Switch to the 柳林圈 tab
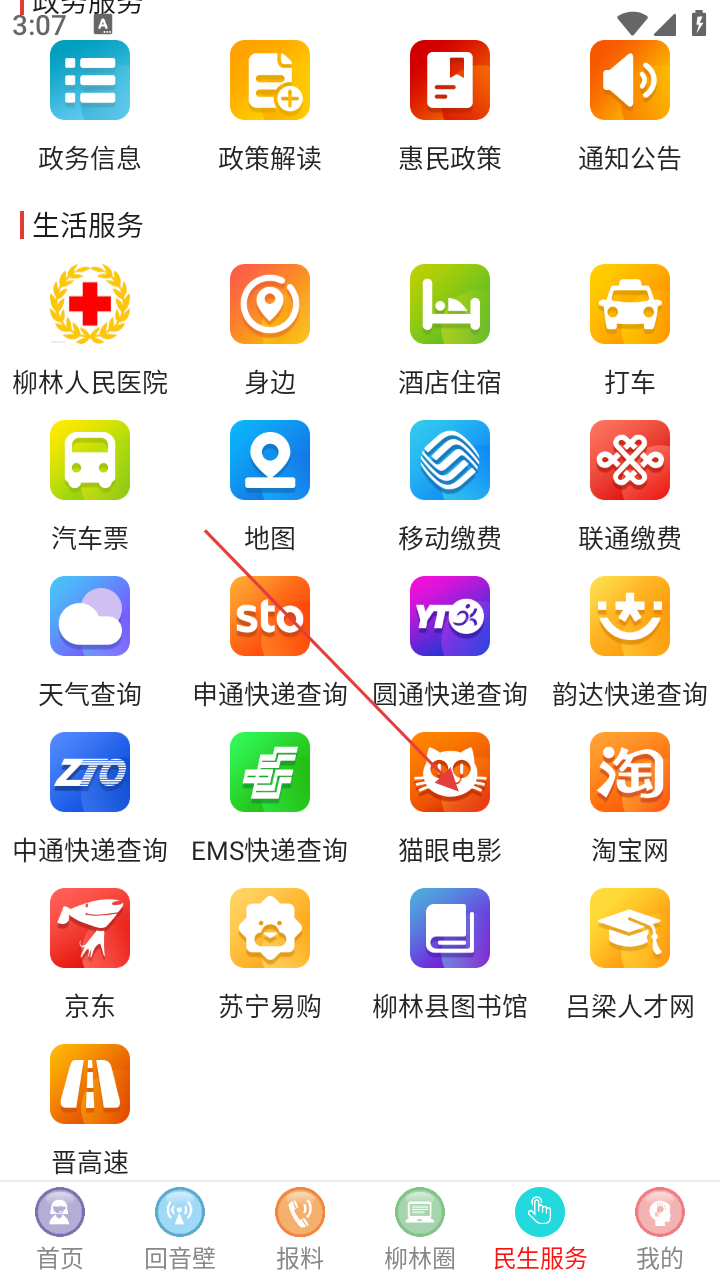The image size is (720, 1280). point(420,1230)
